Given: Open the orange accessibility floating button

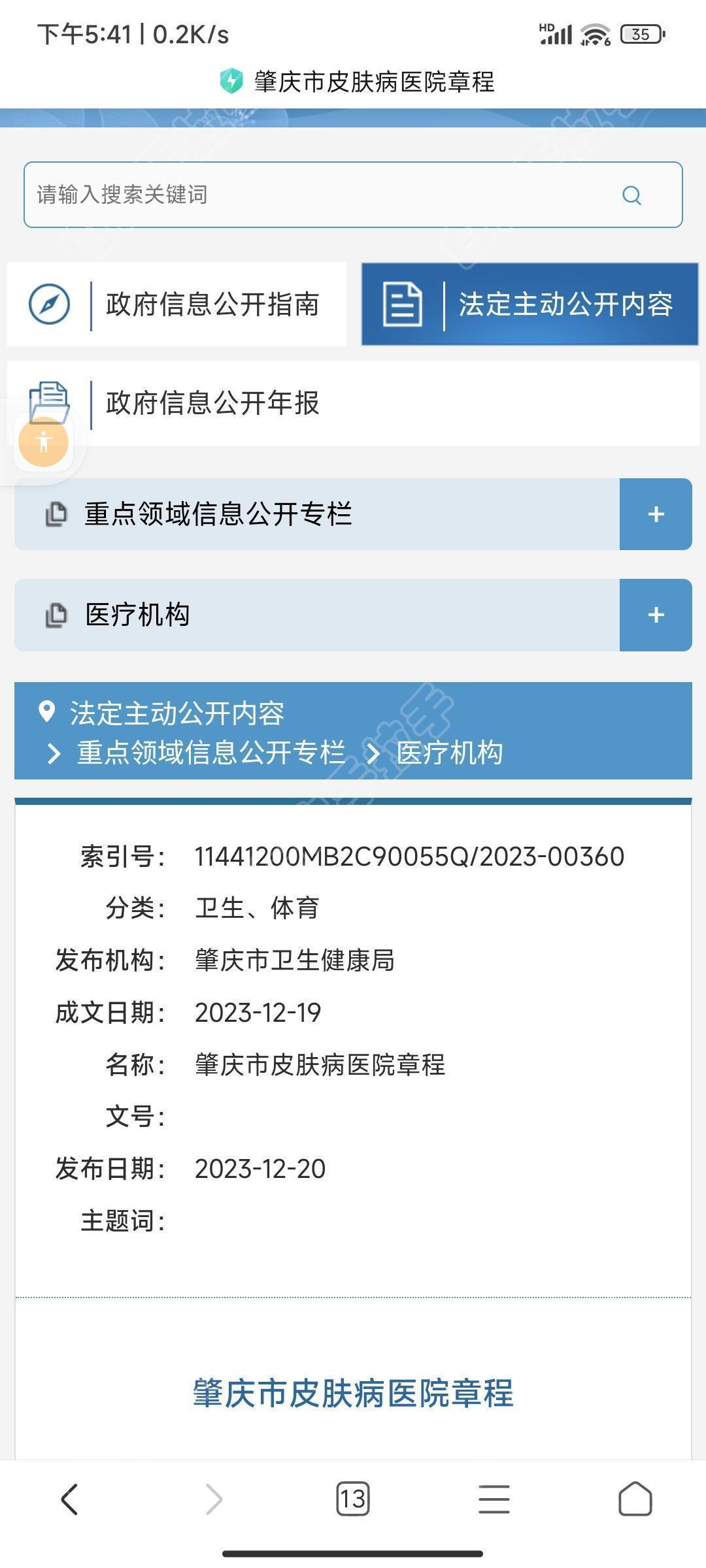Looking at the screenshot, I should (x=44, y=442).
